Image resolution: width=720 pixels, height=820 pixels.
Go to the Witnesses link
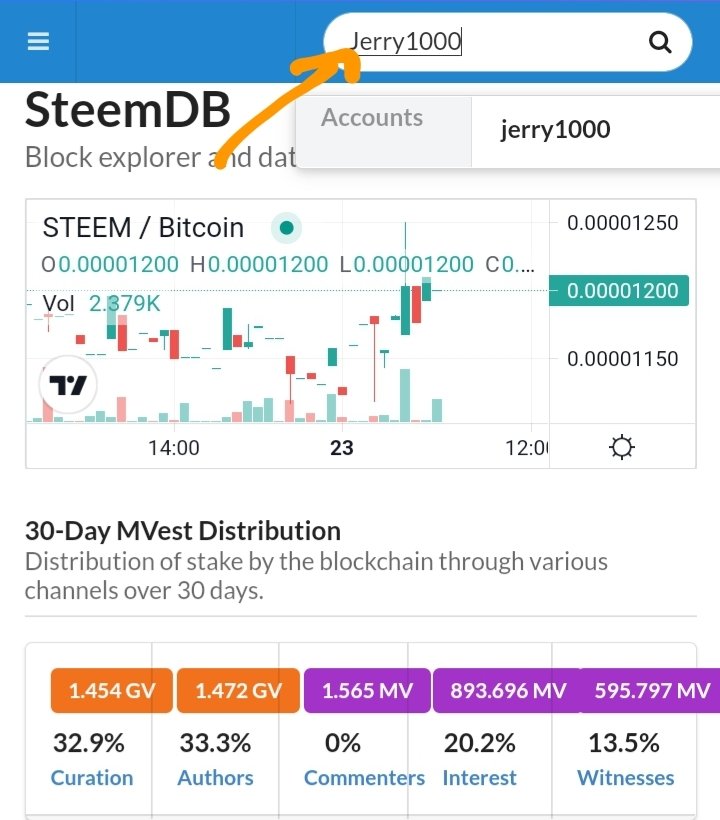point(625,777)
